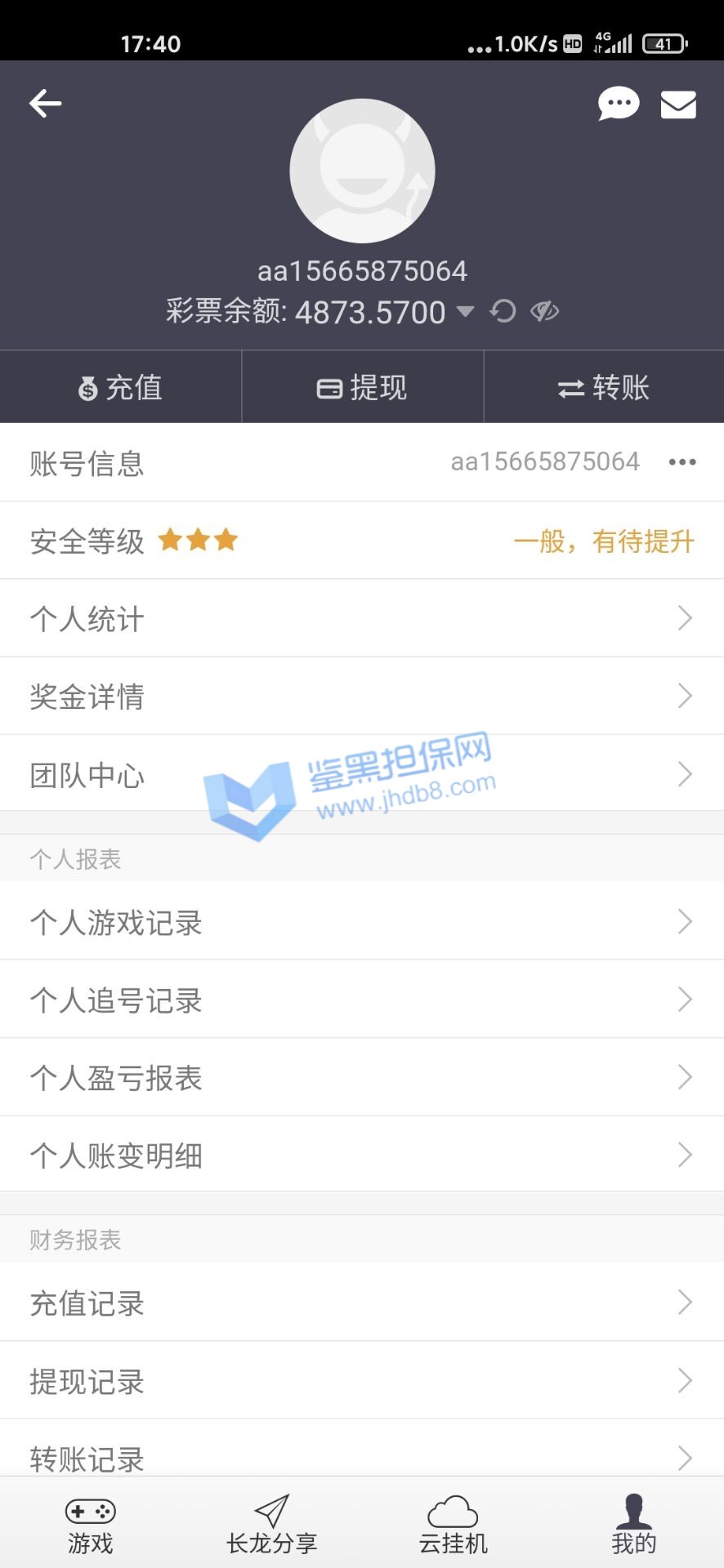The image size is (724, 1568).
Task: Switch to the 游戏 tab
Action: tap(90, 1524)
